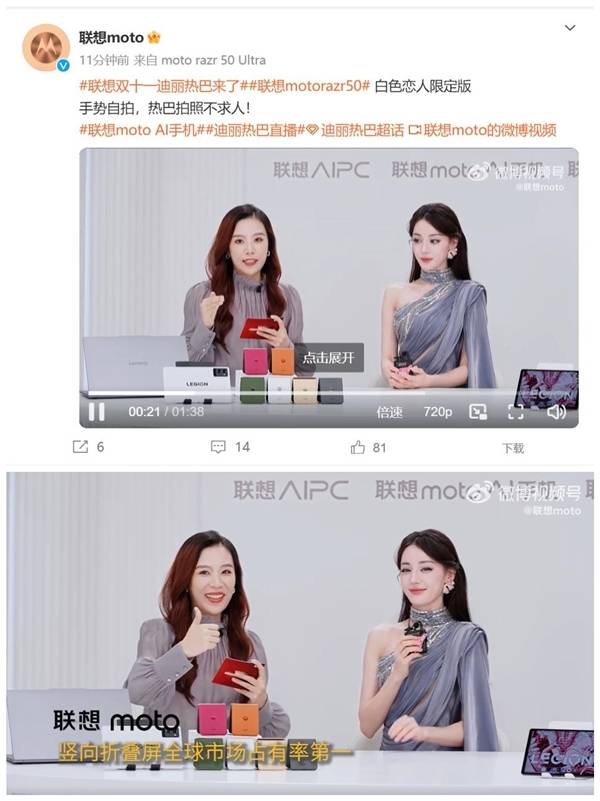
Task: Open the playback speed menu 倍速
Action: pyautogui.click(x=389, y=412)
